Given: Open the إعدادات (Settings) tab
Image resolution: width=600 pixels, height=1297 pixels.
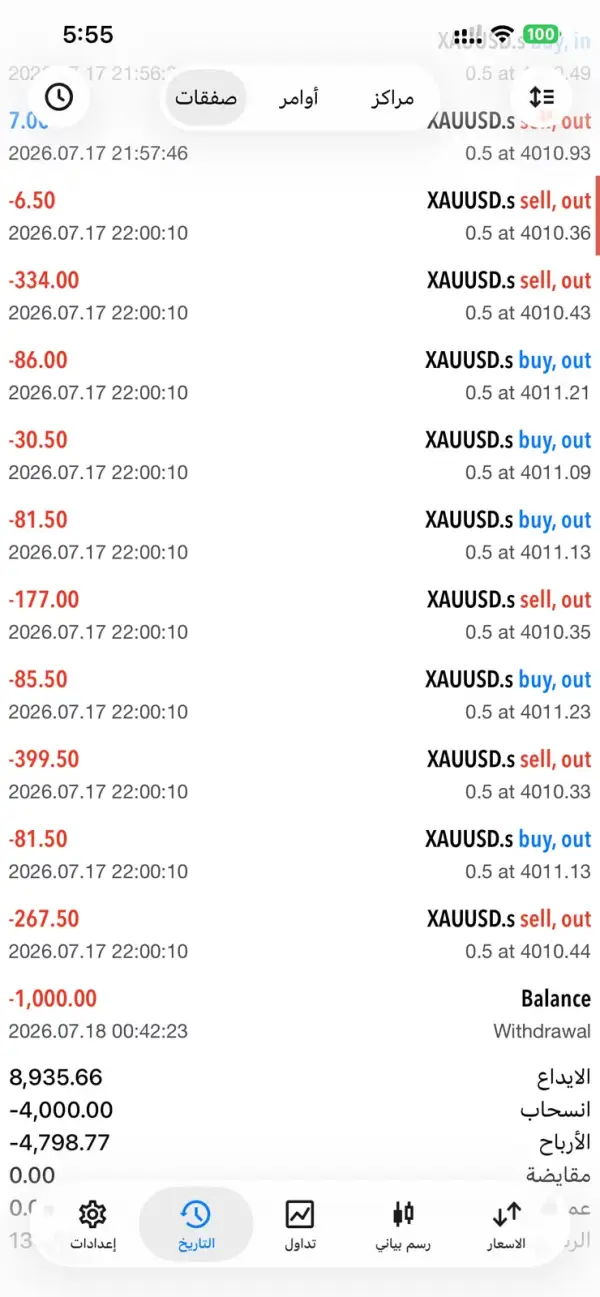Looking at the screenshot, I should 93,1227.
